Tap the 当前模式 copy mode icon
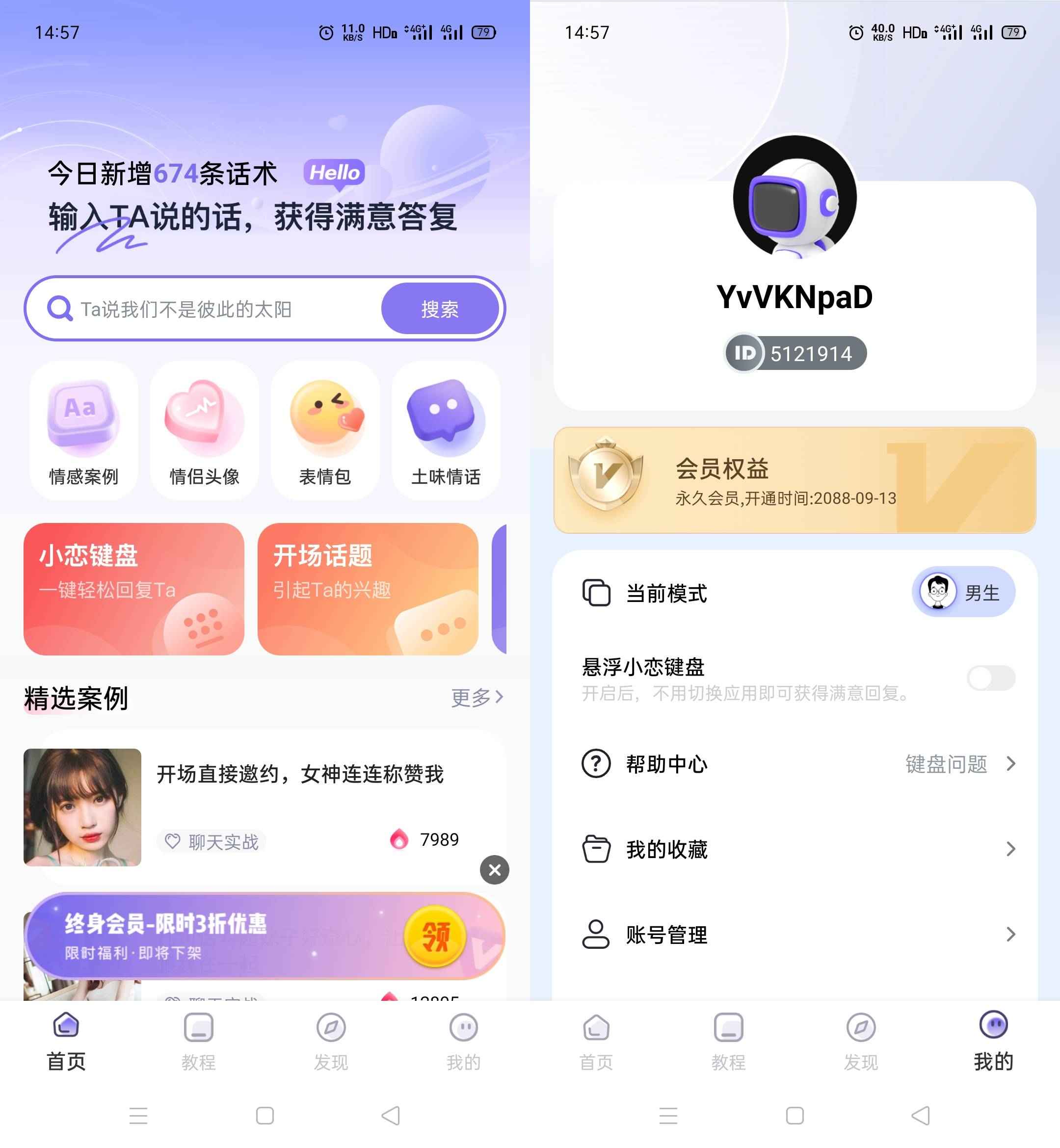1060x1148 pixels. point(596,594)
